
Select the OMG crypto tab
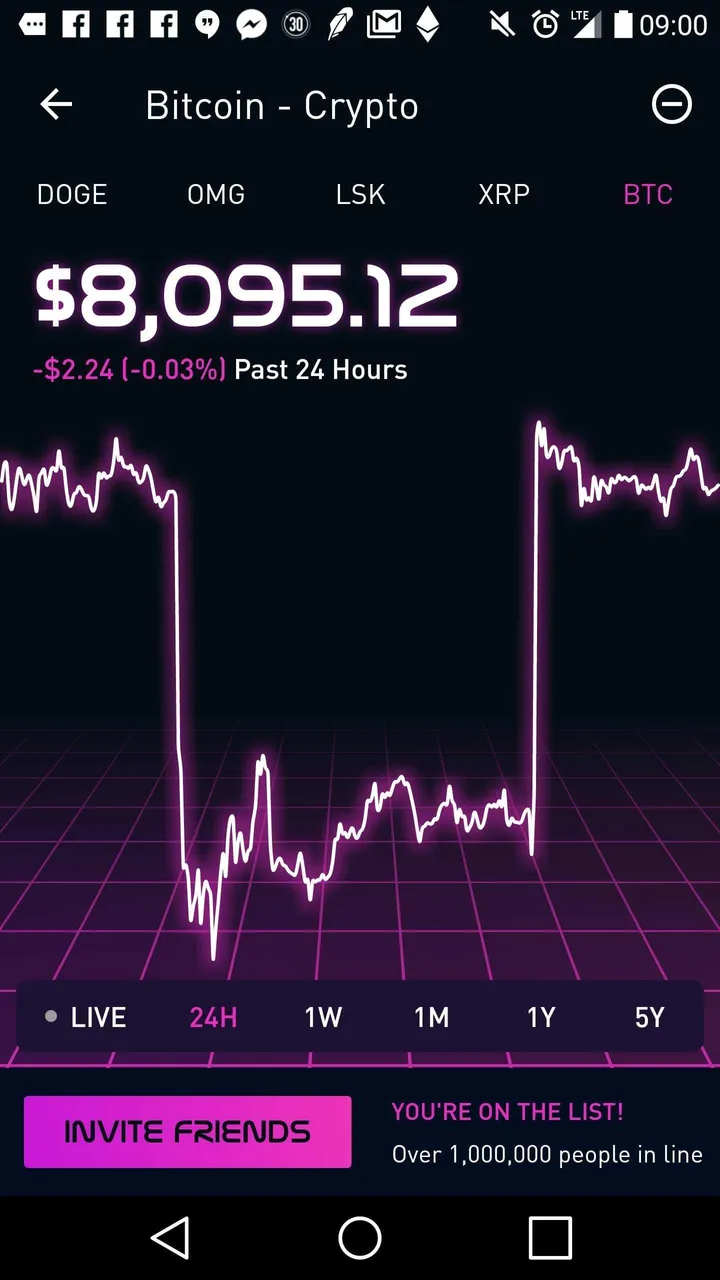[216, 194]
